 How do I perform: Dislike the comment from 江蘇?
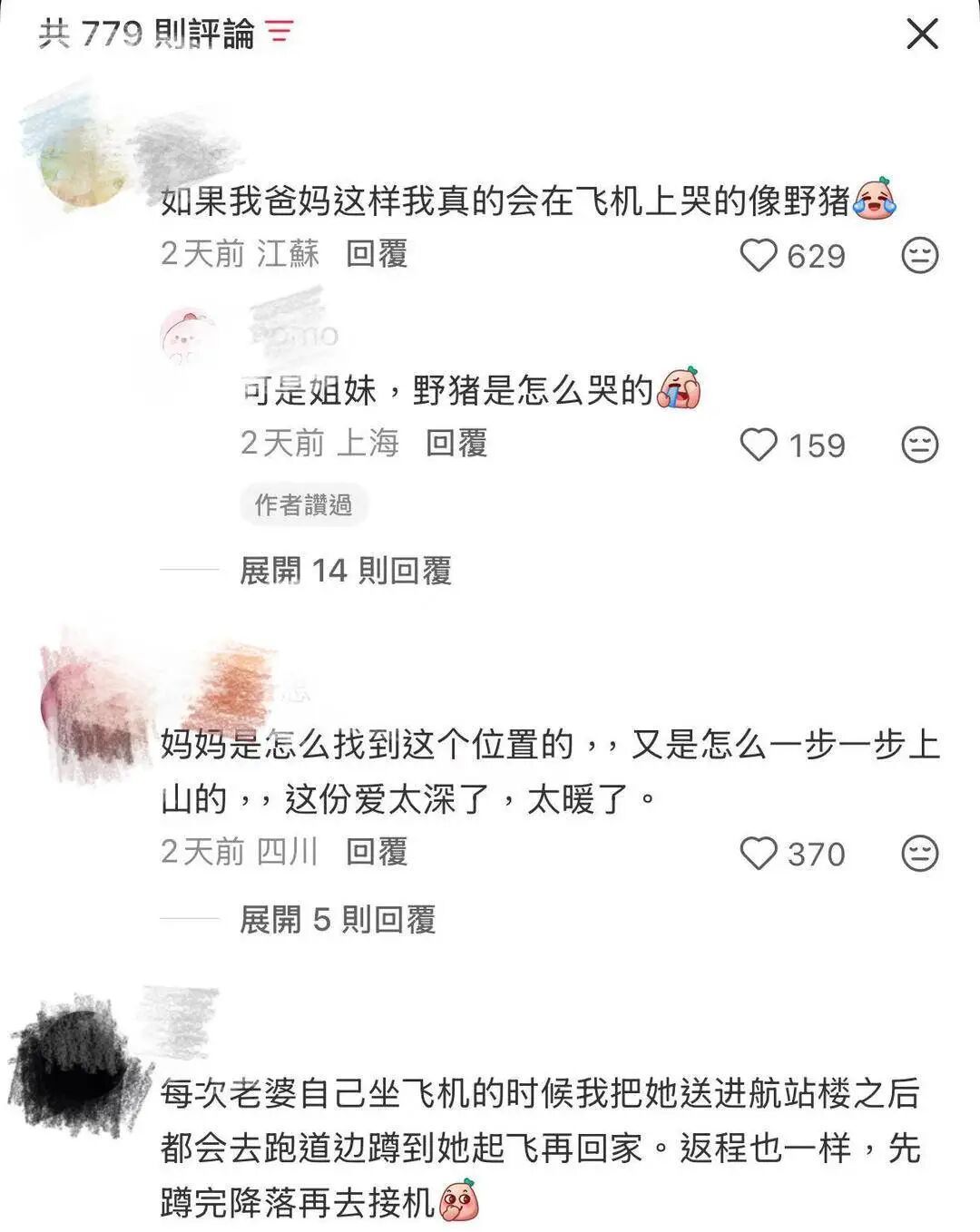click(919, 256)
